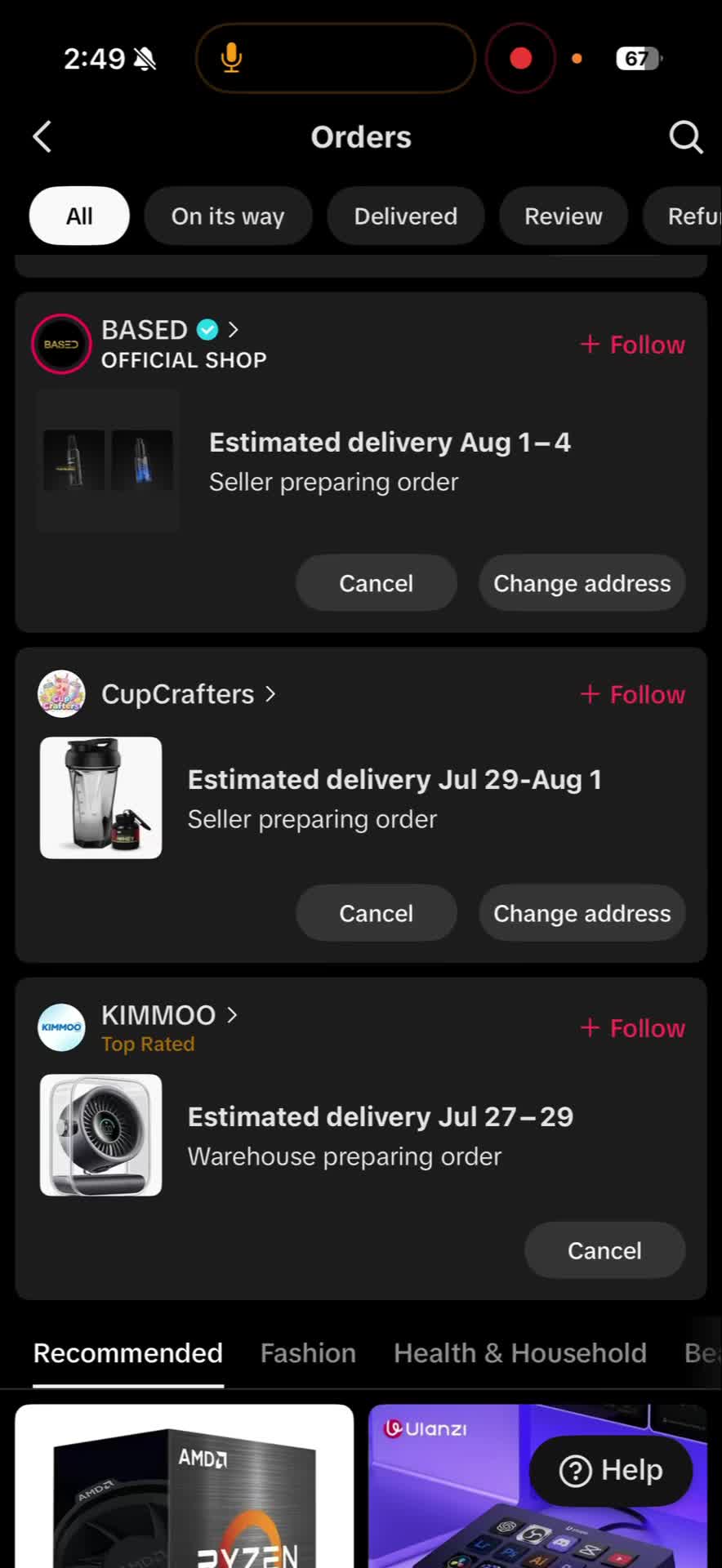
Task: Show Delivered orders
Action: 406,216
